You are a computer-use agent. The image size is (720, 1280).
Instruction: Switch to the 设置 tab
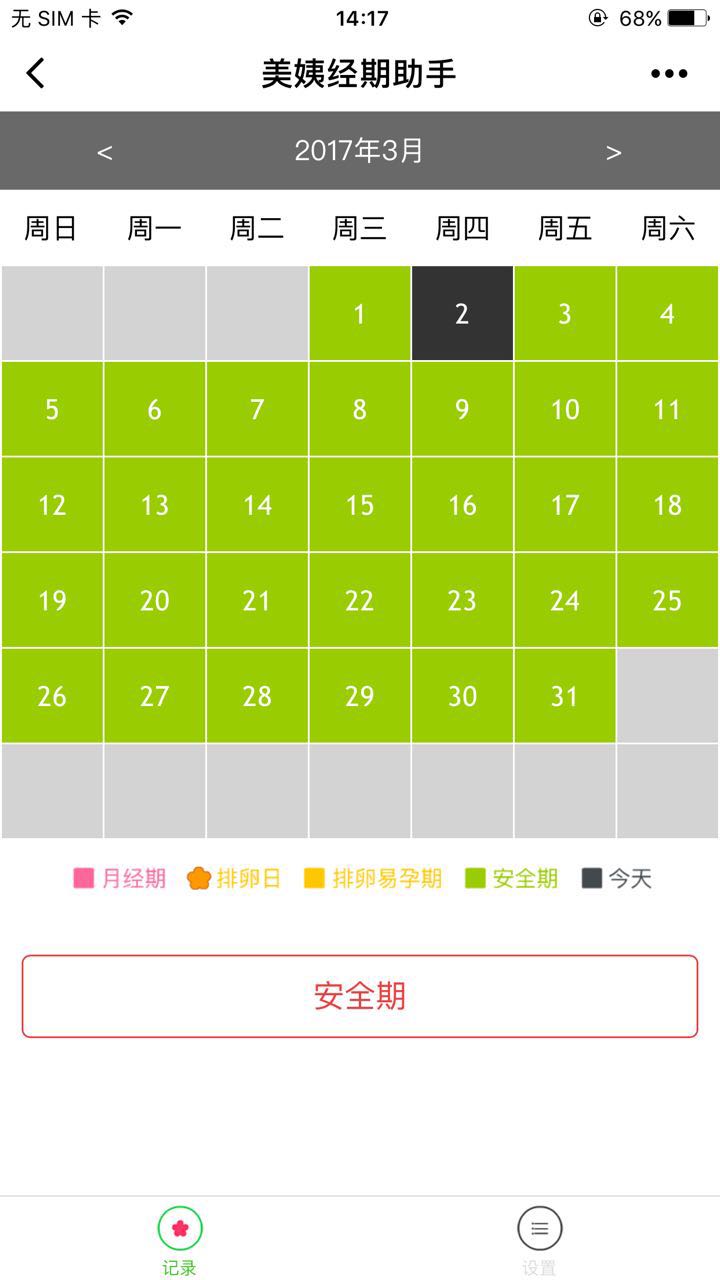coord(540,1238)
